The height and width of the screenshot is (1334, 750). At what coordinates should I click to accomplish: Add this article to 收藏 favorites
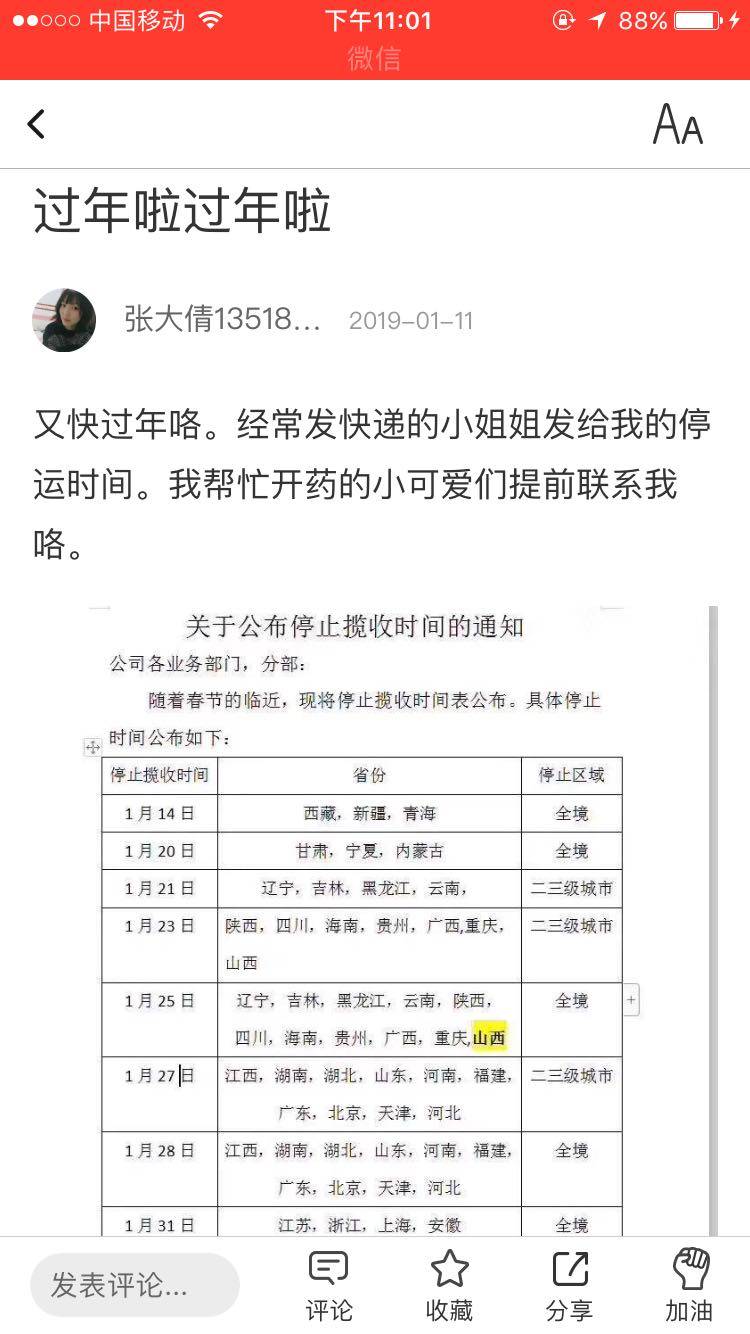449,1286
